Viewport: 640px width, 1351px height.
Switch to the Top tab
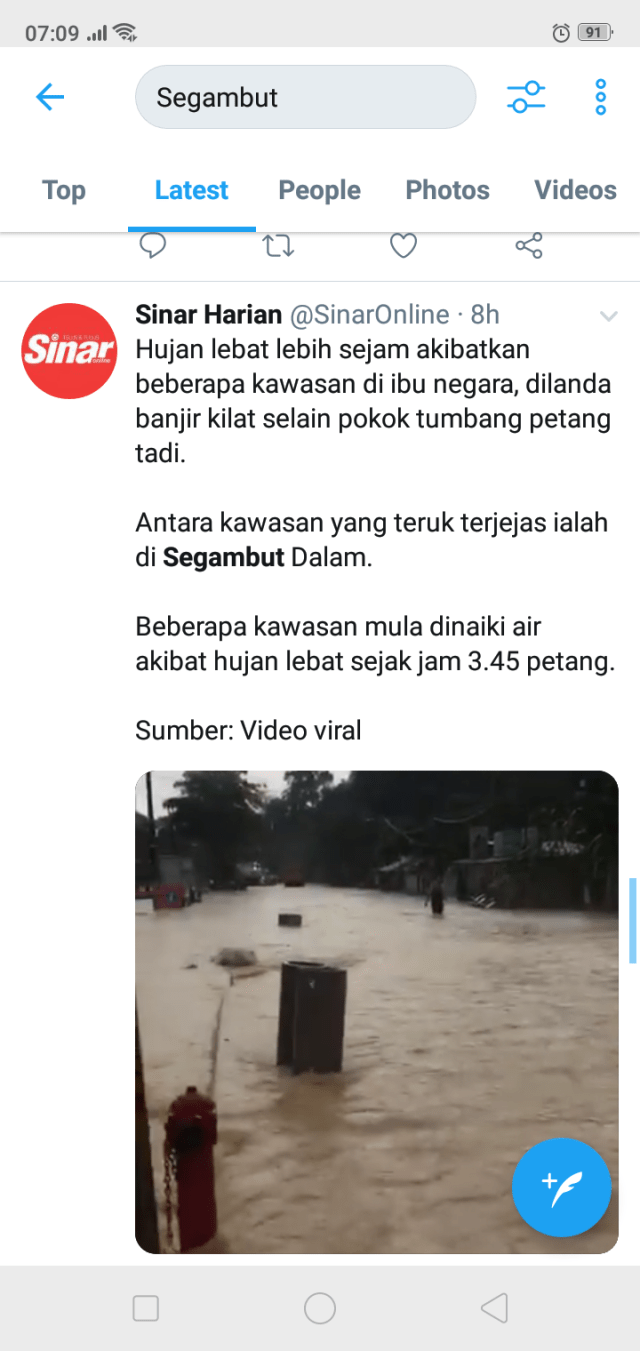64,190
